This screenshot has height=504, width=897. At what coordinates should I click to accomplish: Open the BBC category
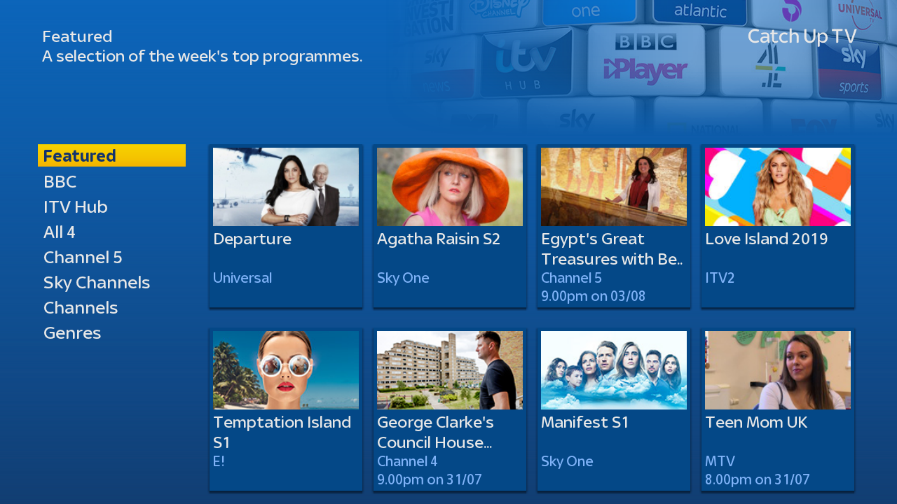(60, 182)
